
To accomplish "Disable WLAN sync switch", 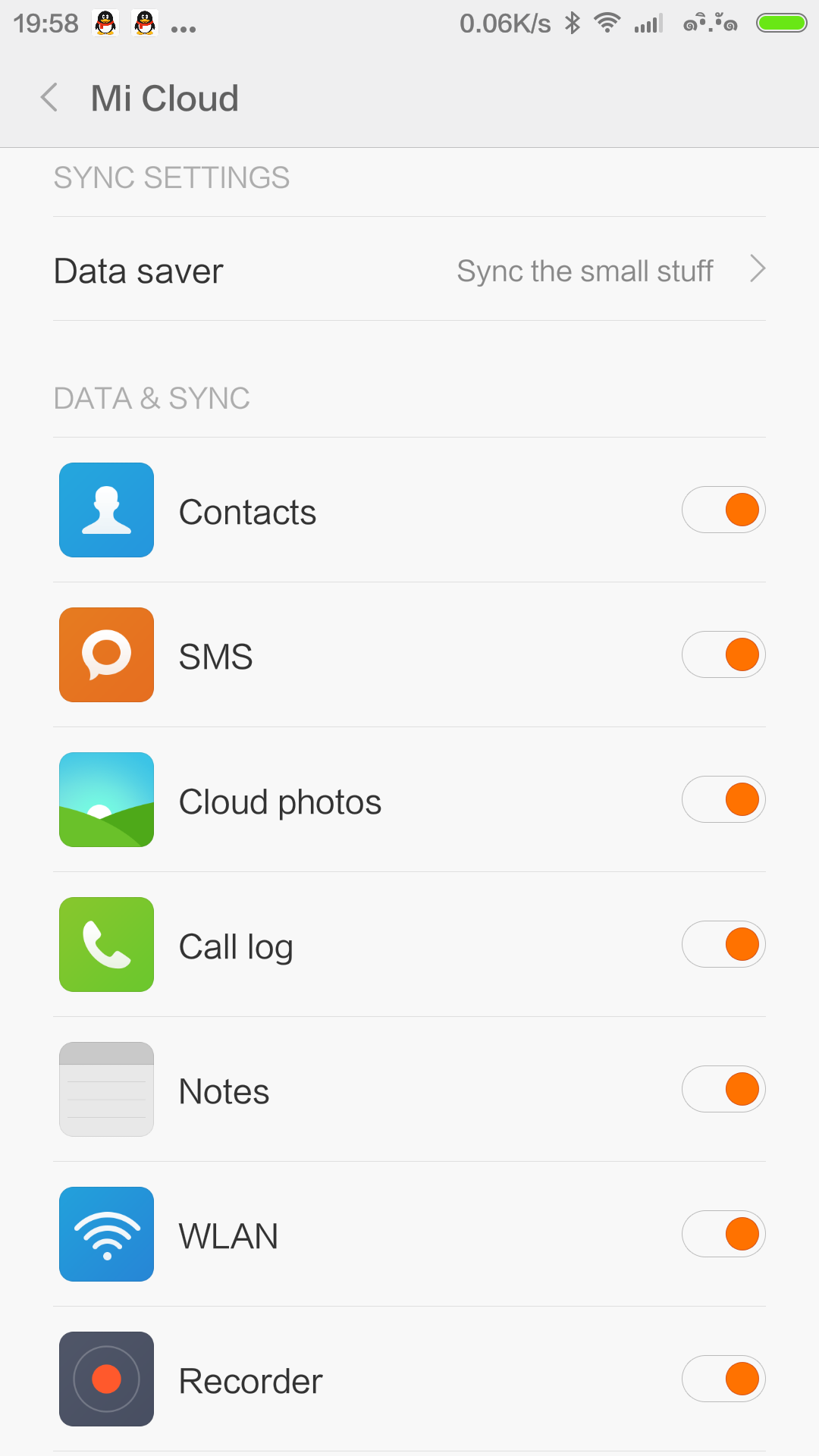I will [x=723, y=1234].
